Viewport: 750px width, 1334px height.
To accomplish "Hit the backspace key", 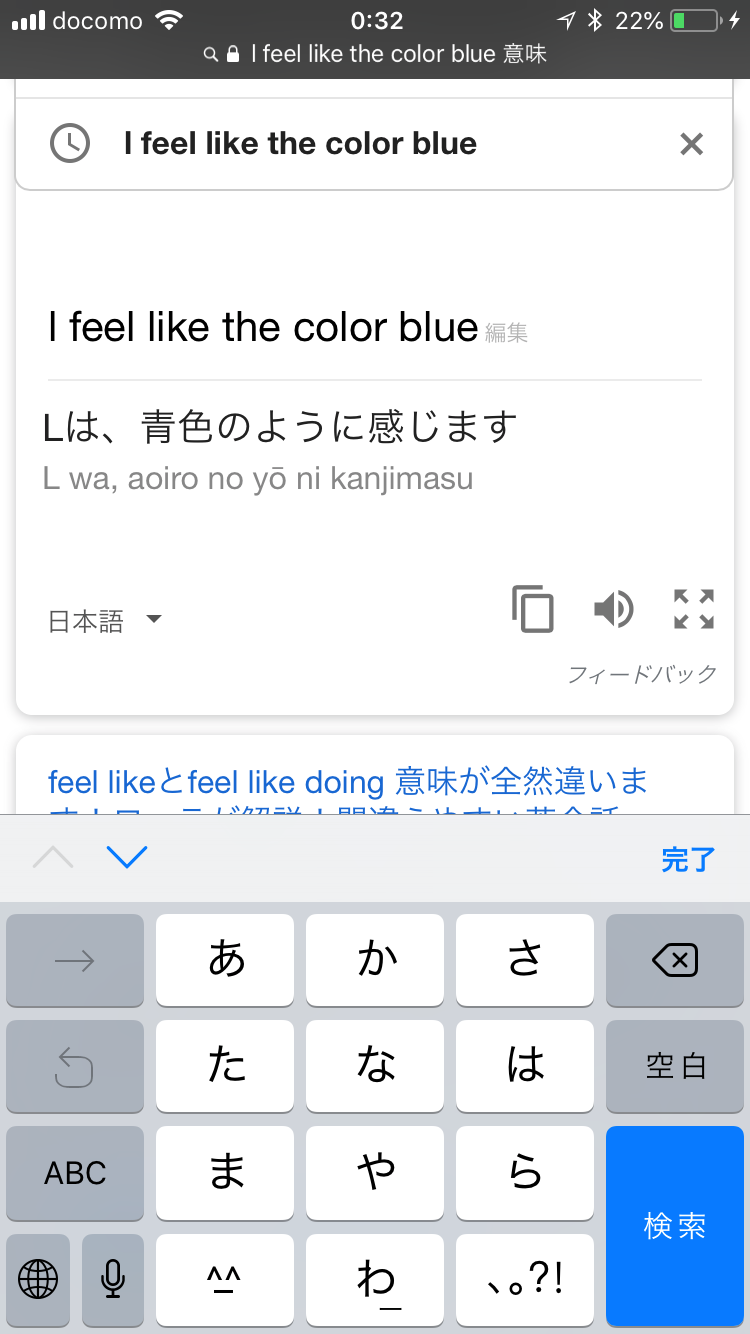I will pos(675,961).
